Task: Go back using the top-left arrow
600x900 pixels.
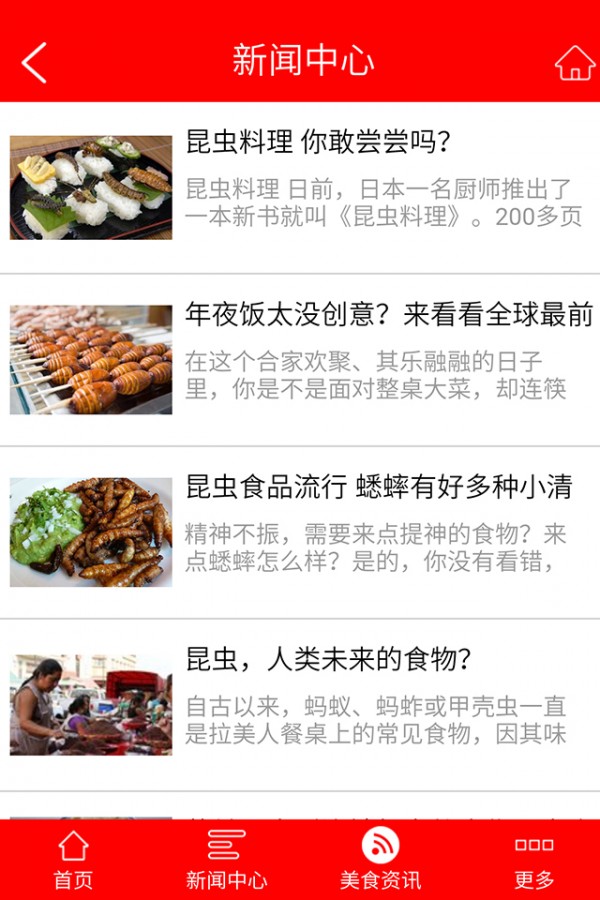Action: pyautogui.click(x=34, y=62)
